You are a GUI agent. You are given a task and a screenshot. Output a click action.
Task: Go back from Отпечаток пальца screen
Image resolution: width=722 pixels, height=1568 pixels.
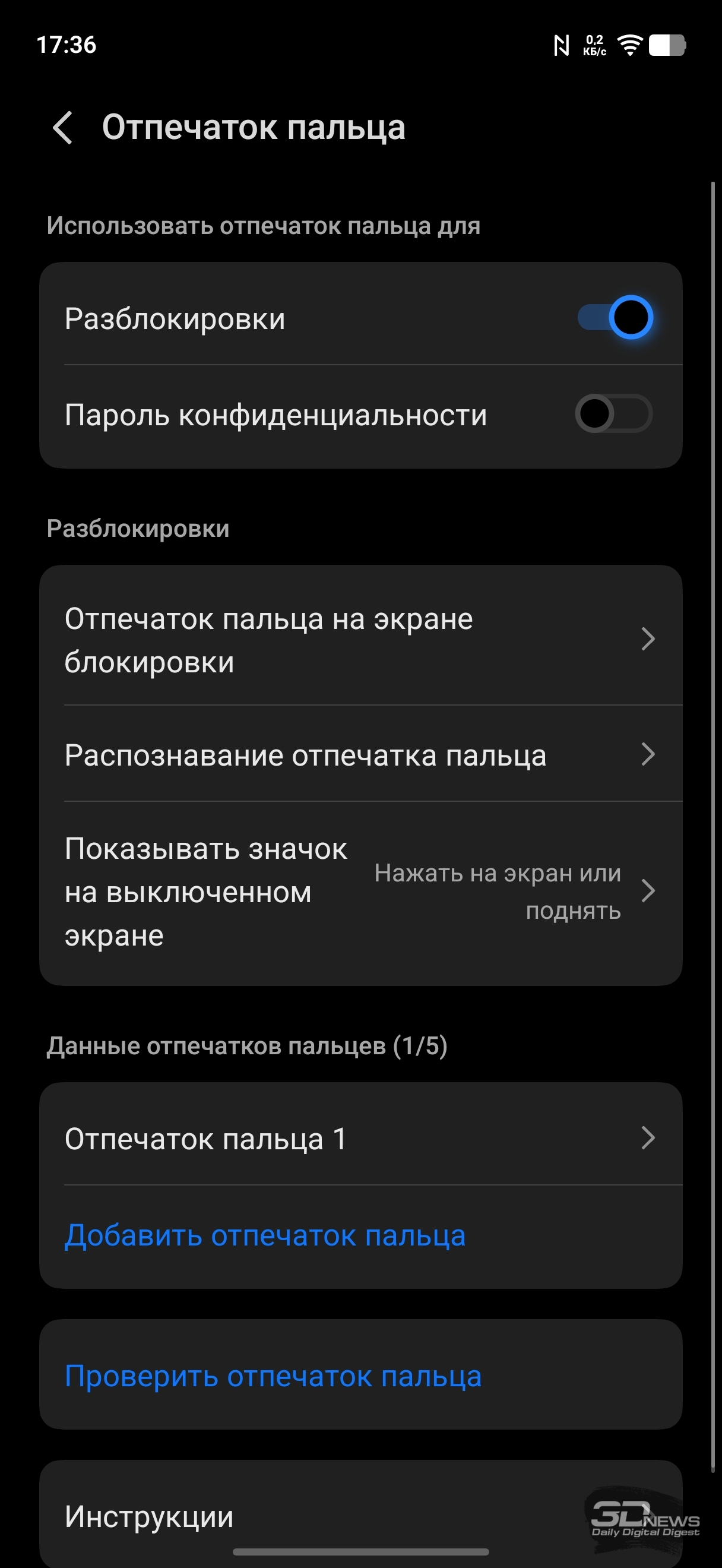coord(64,128)
